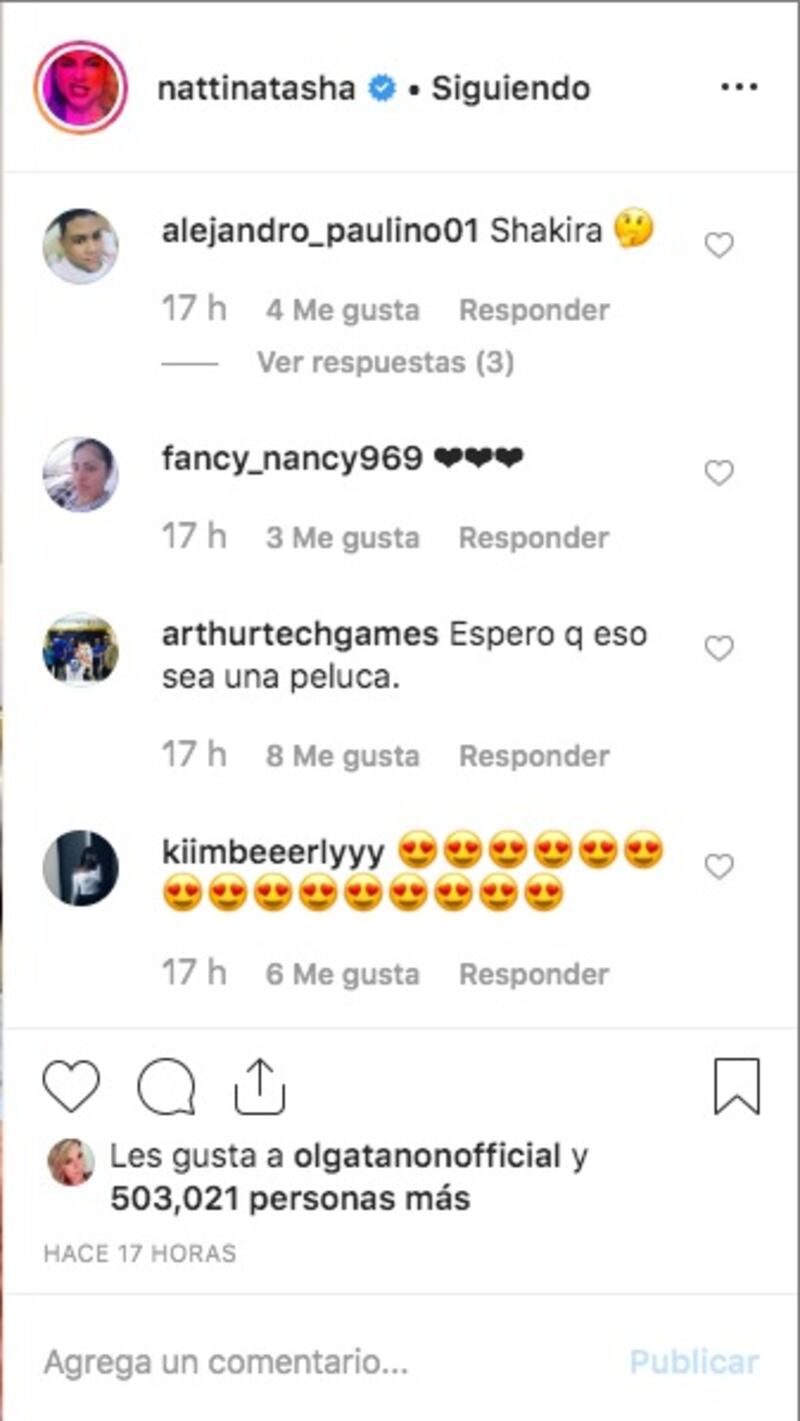Share this post
Screen dimensions: 800x1421
click(x=260, y=1087)
